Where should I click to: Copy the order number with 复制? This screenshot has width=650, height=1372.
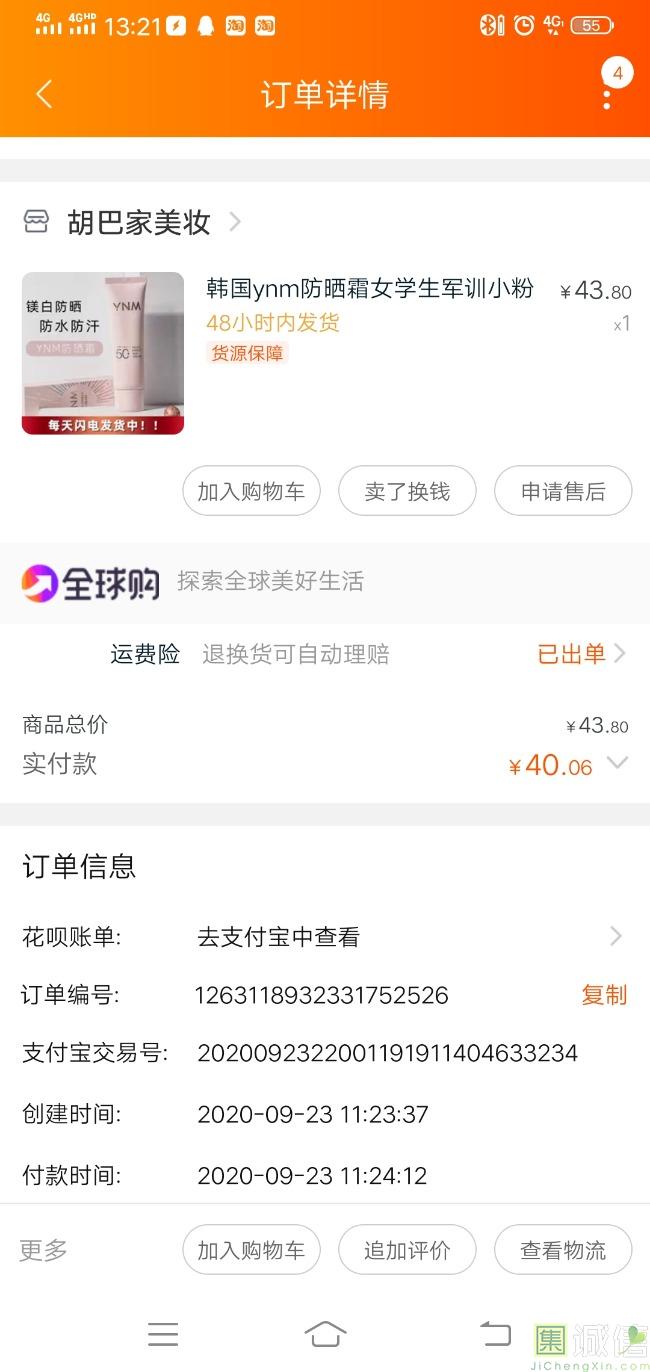tap(604, 995)
